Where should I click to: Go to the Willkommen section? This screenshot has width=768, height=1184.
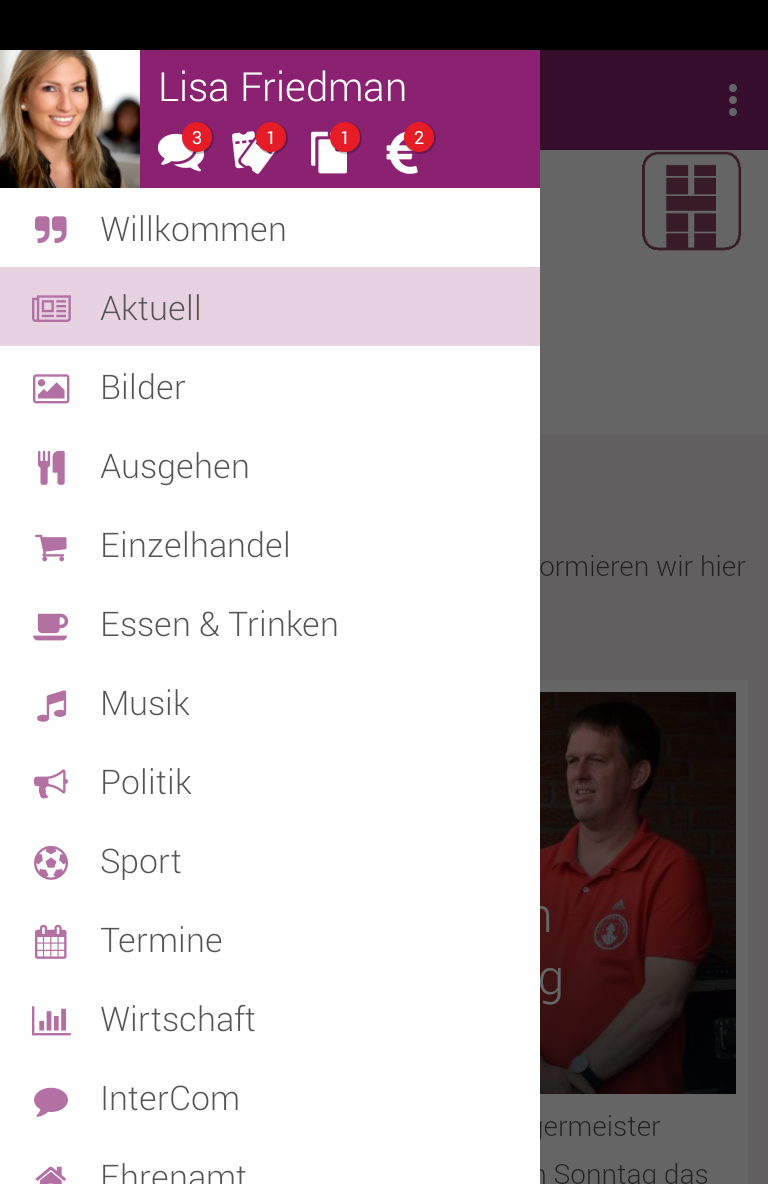tap(193, 229)
